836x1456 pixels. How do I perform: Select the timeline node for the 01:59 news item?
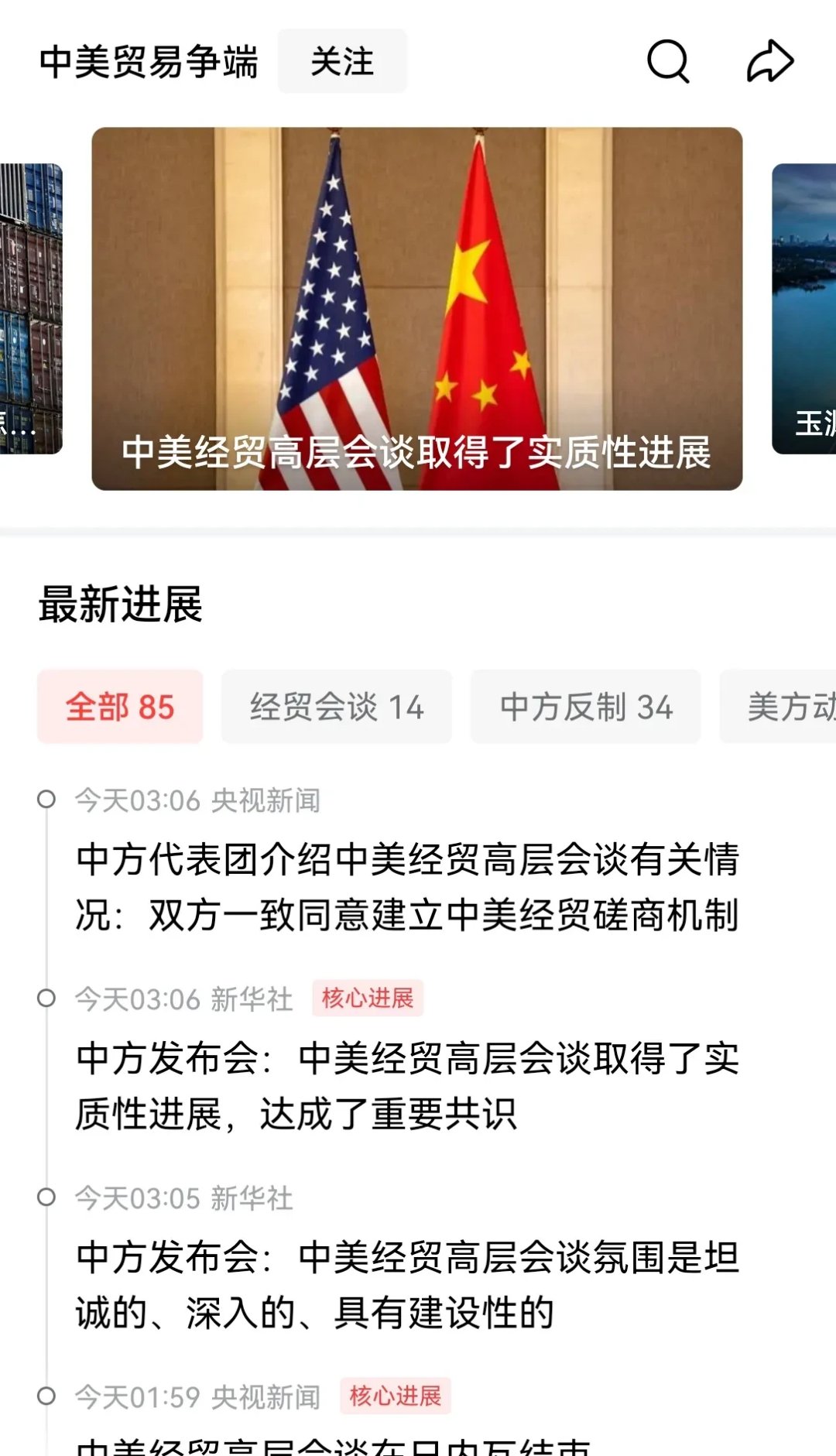tap(48, 1396)
